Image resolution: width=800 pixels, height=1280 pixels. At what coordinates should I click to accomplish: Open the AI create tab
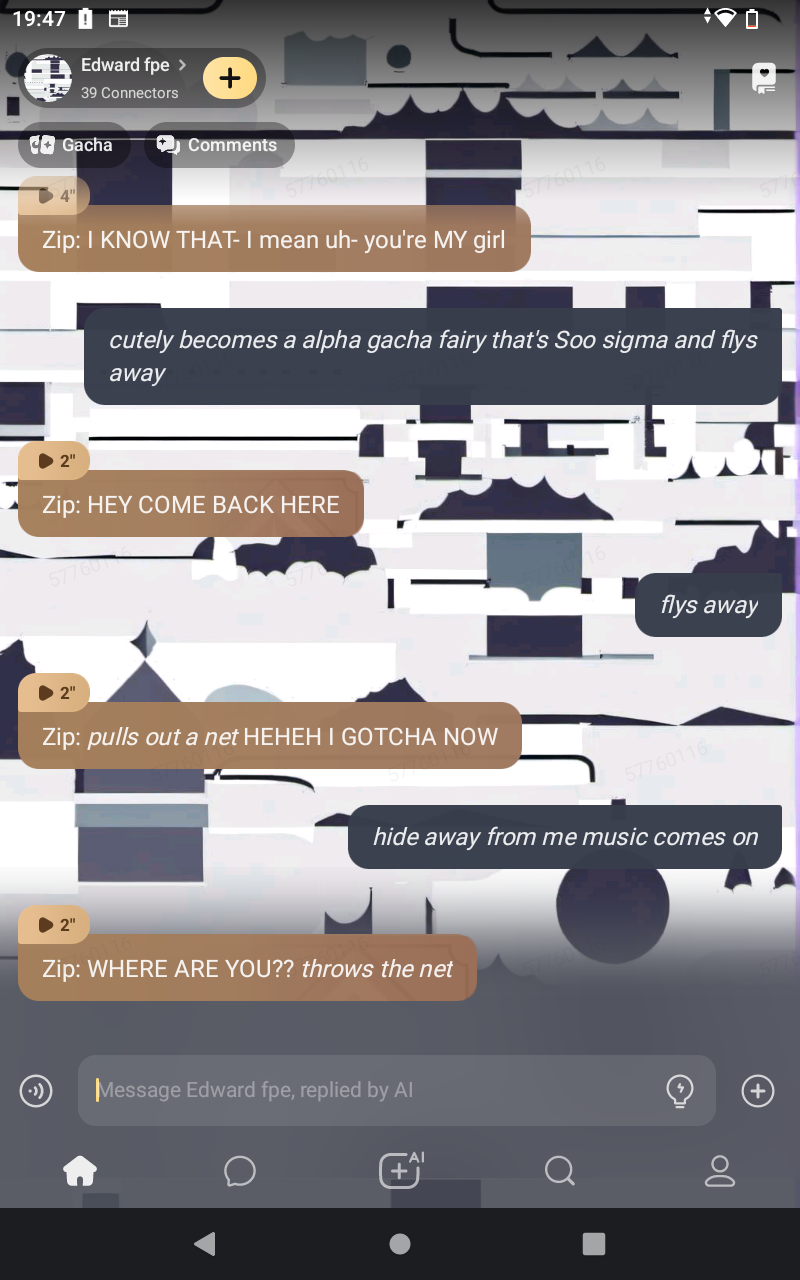coord(400,1170)
